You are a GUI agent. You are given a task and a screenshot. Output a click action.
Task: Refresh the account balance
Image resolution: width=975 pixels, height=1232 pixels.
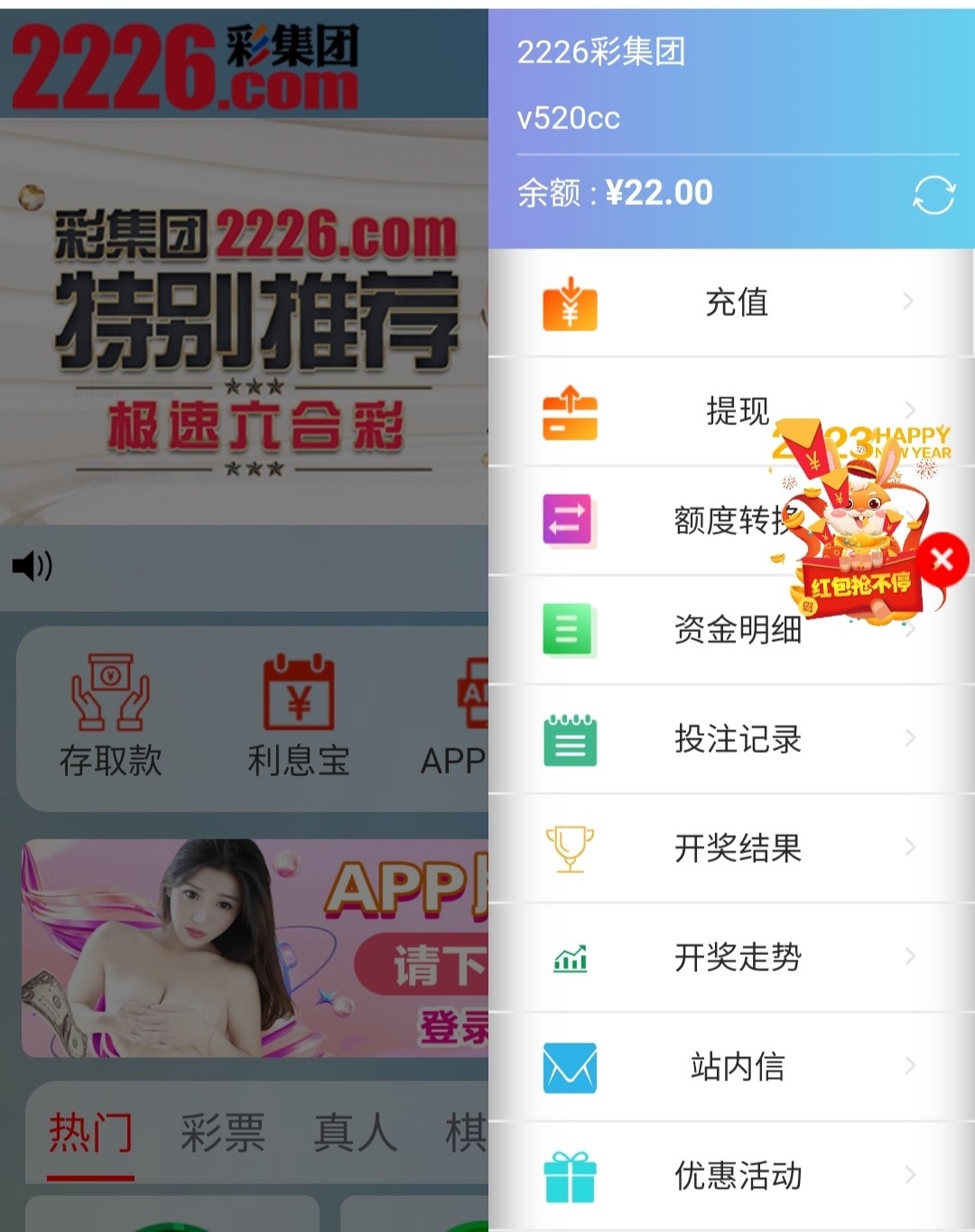(x=933, y=194)
